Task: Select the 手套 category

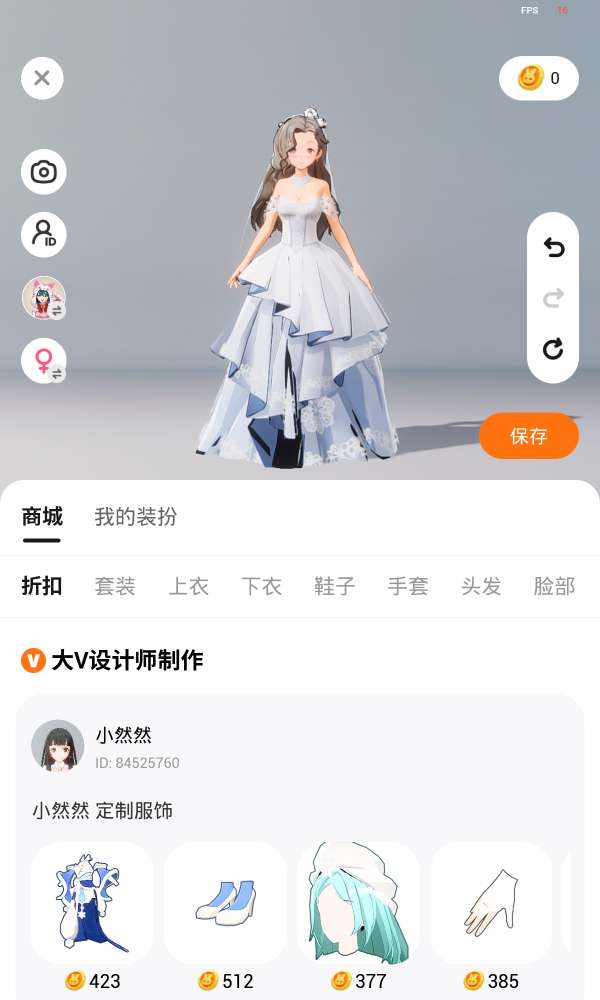Action: [x=408, y=585]
